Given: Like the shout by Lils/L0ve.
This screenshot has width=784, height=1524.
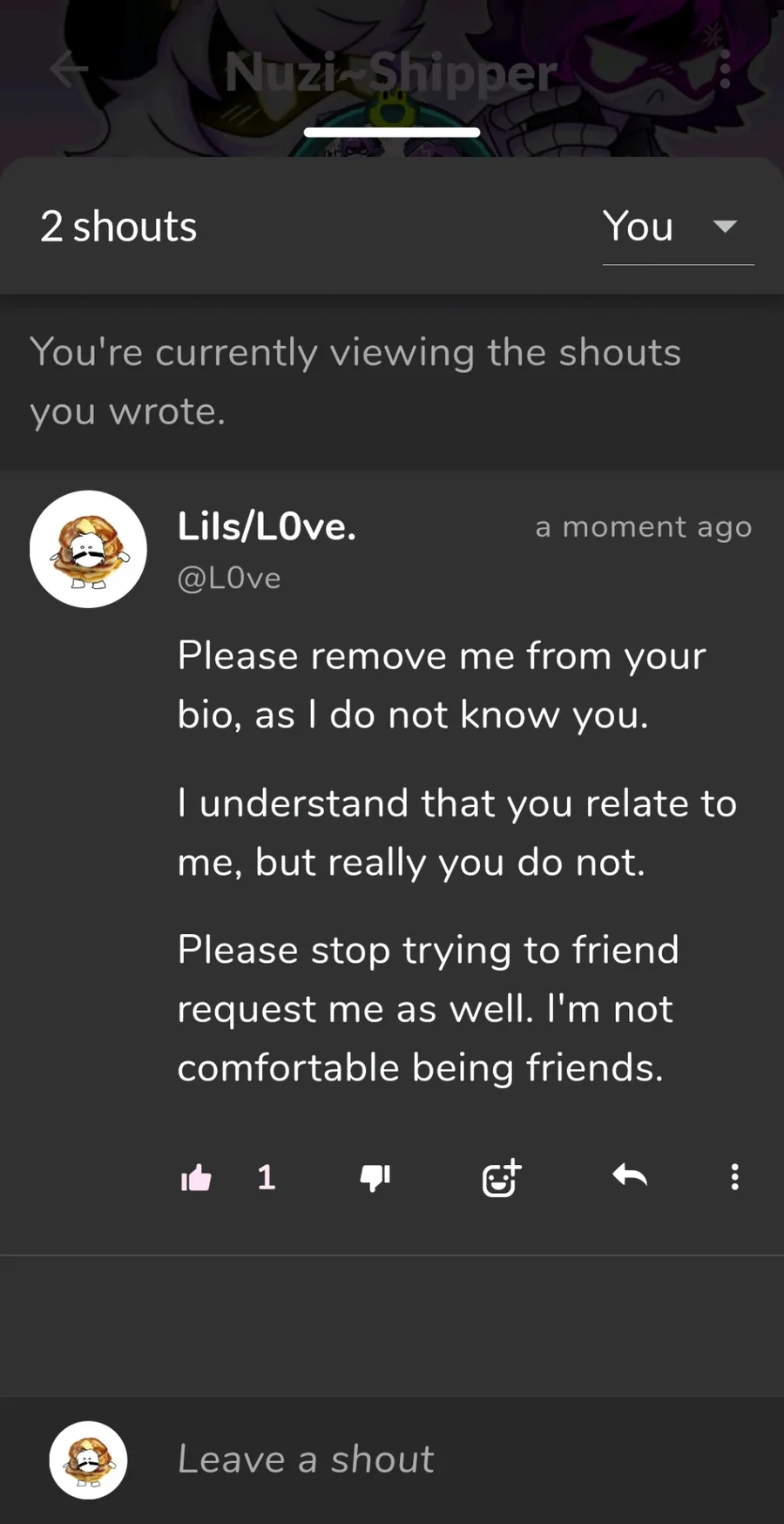Looking at the screenshot, I should pos(196,1177).
